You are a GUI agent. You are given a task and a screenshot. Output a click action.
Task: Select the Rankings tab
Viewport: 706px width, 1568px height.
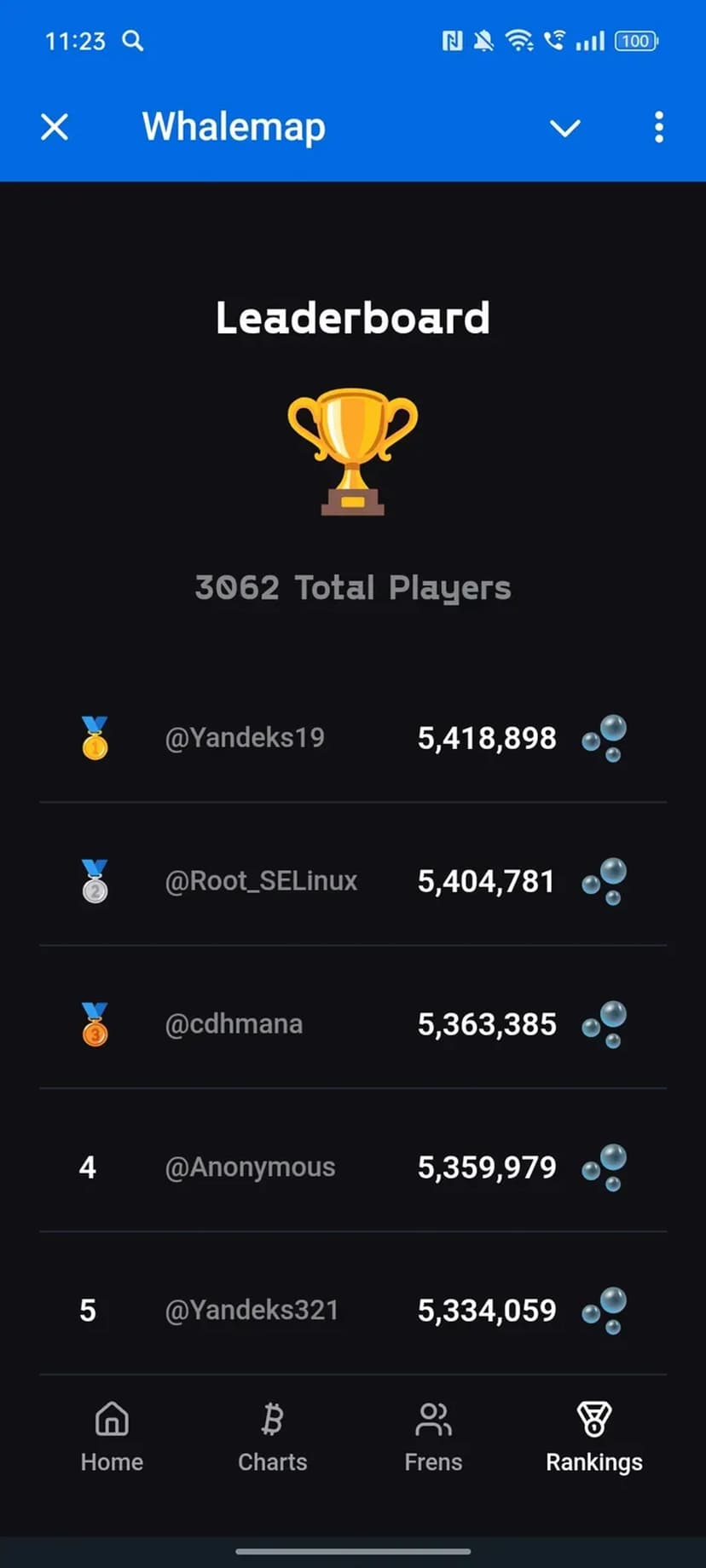(593, 1438)
